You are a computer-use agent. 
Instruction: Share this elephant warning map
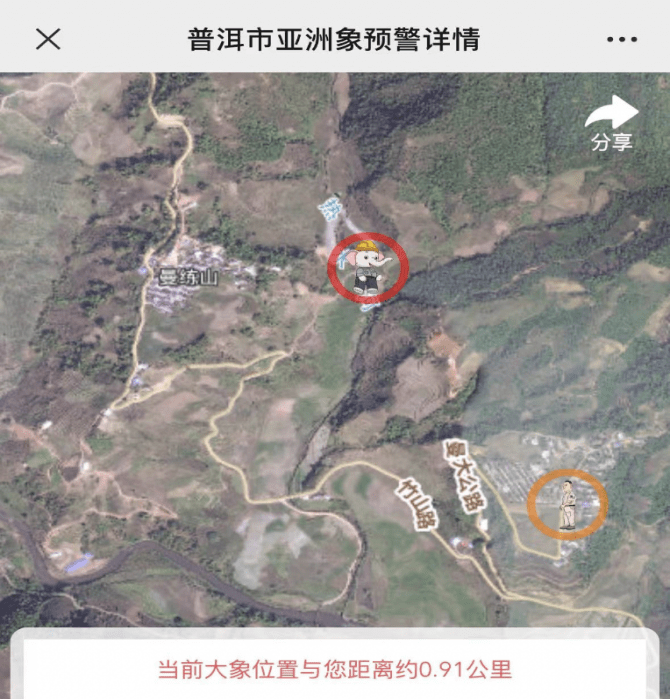(x=611, y=124)
